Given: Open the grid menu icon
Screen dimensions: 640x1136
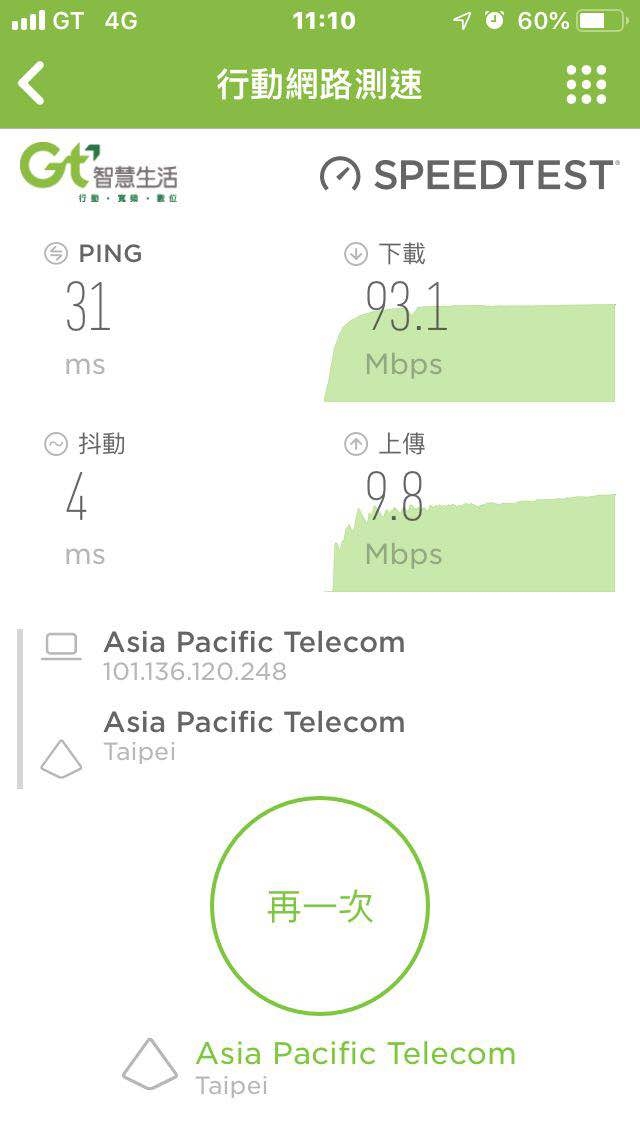Looking at the screenshot, I should click(x=586, y=84).
